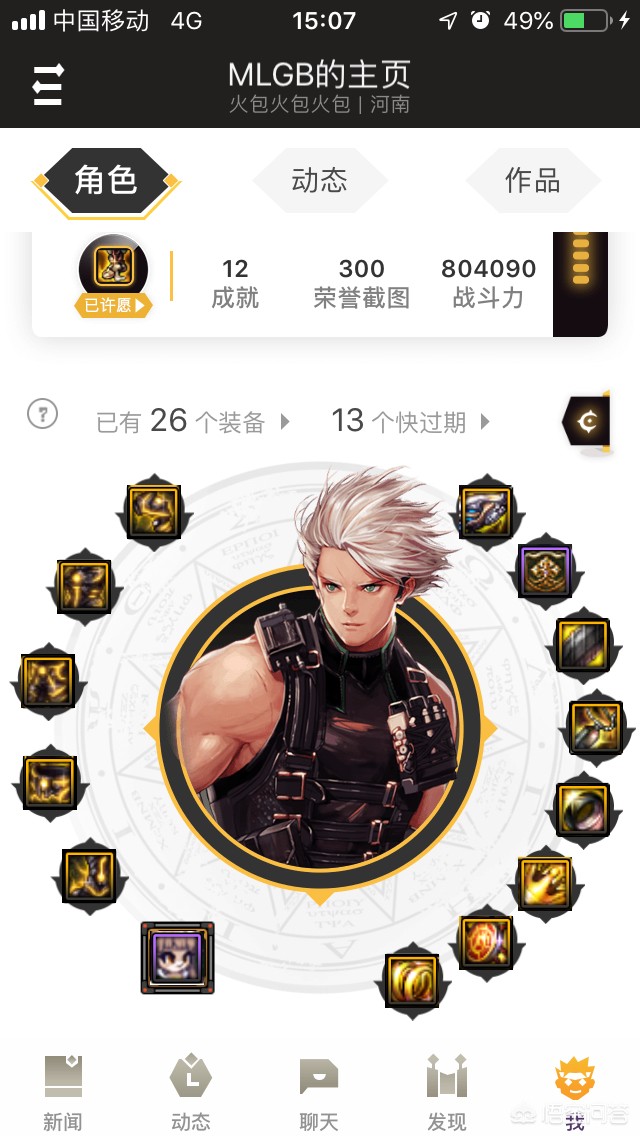Open the coin flag icon on right
Viewport: 640px width, 1136px height.
pos(588,423)
